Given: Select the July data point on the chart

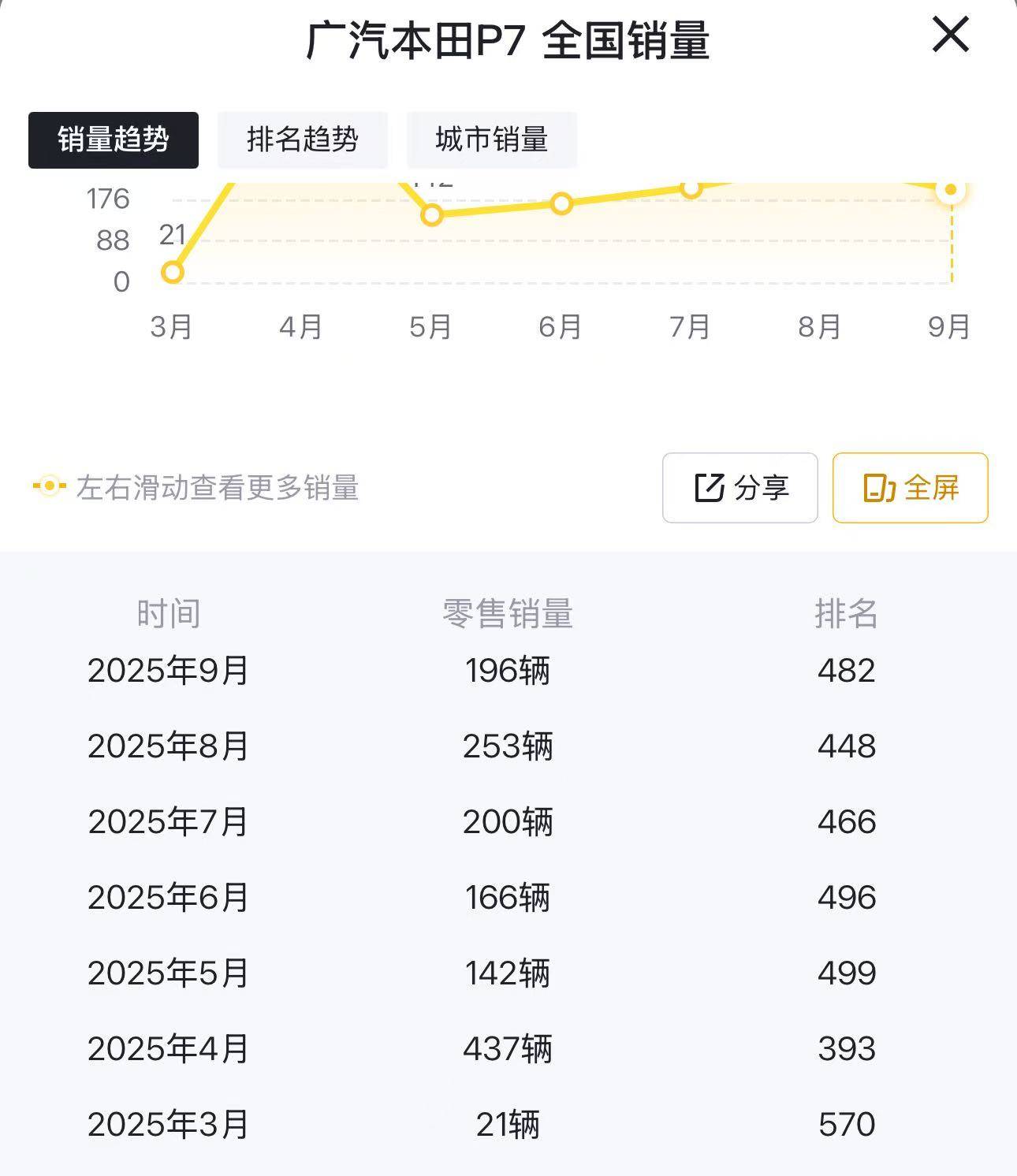Looking at the screenshot, I should 692,189.
